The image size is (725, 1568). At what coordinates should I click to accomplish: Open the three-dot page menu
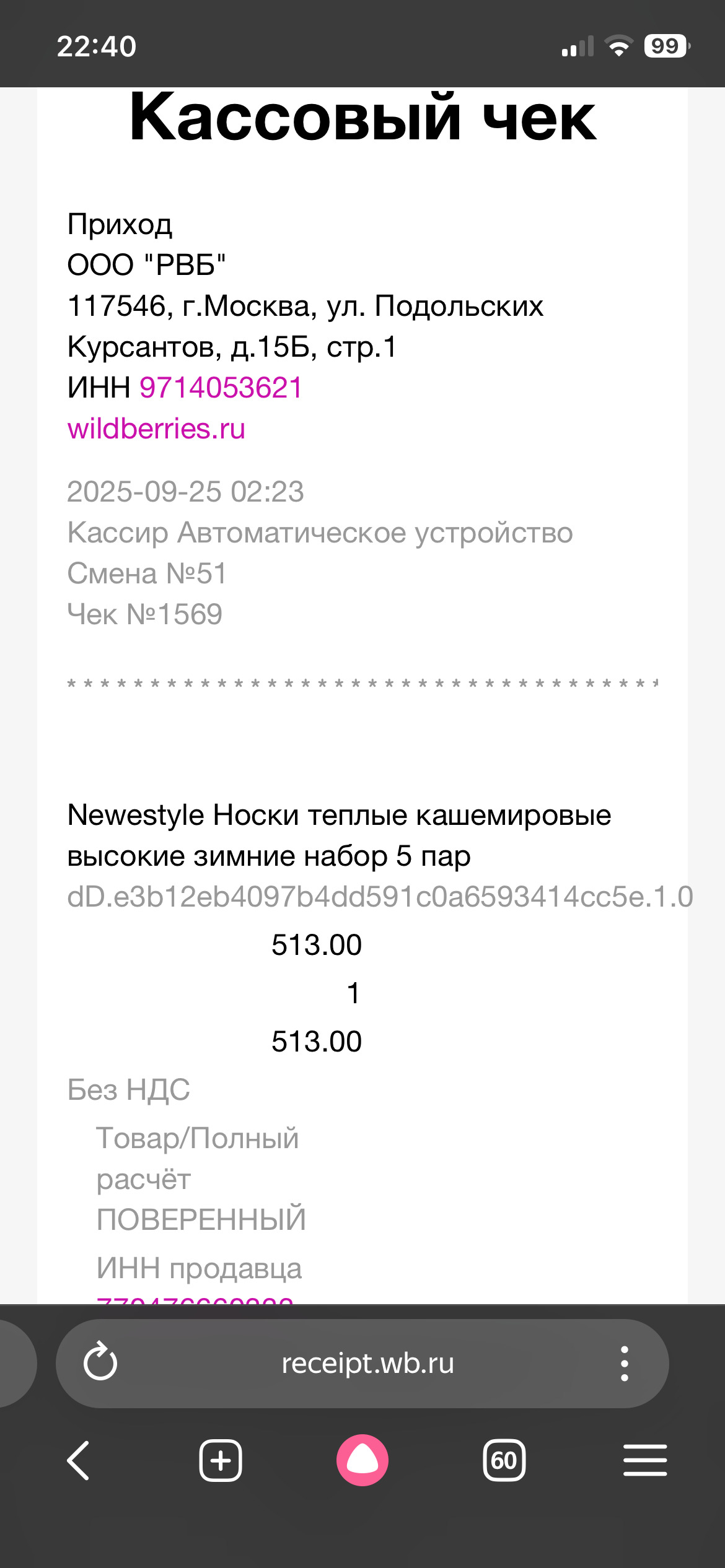(x=624, y=1363)
